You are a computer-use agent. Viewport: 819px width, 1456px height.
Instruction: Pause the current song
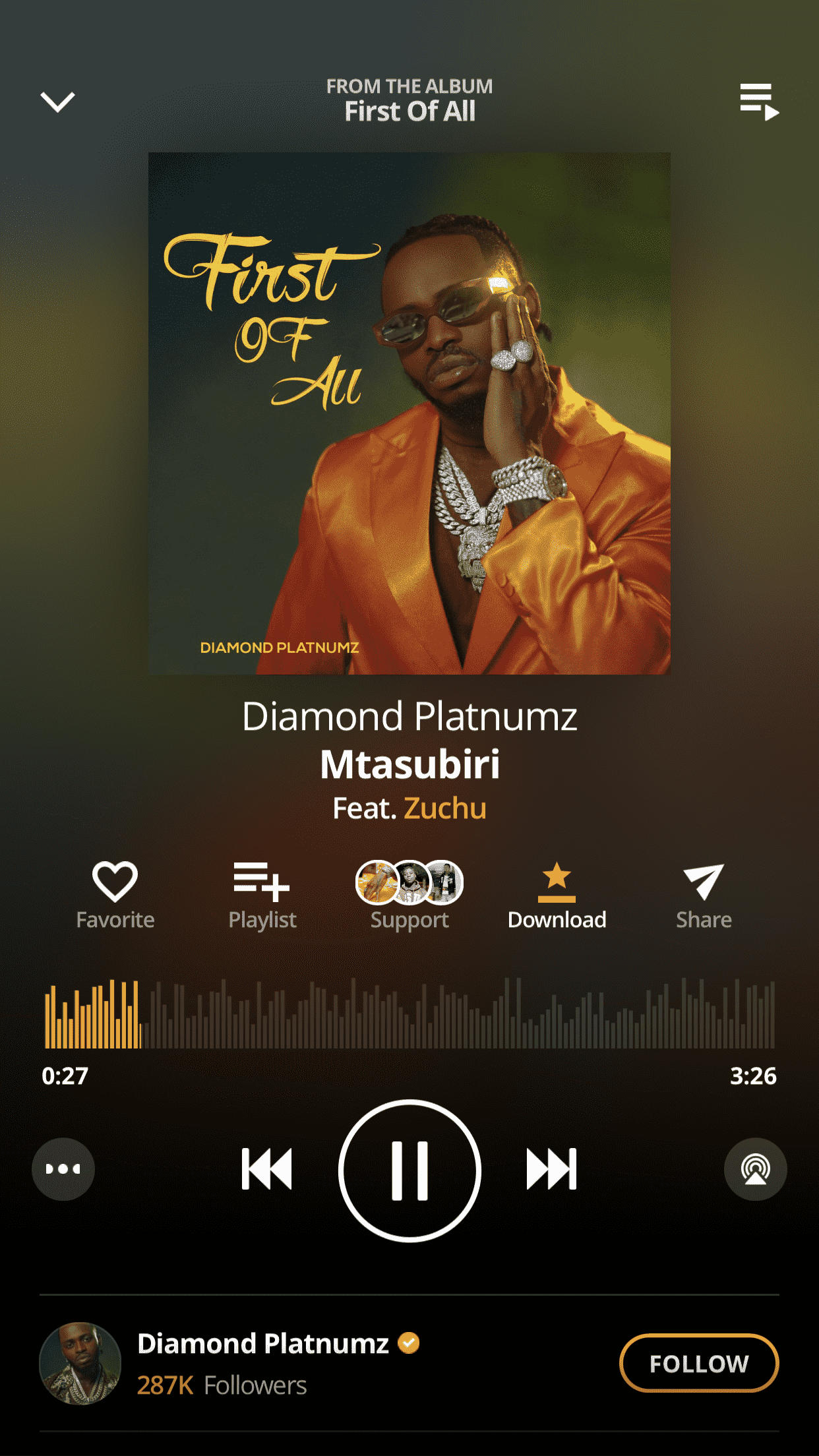point(409,1170)
